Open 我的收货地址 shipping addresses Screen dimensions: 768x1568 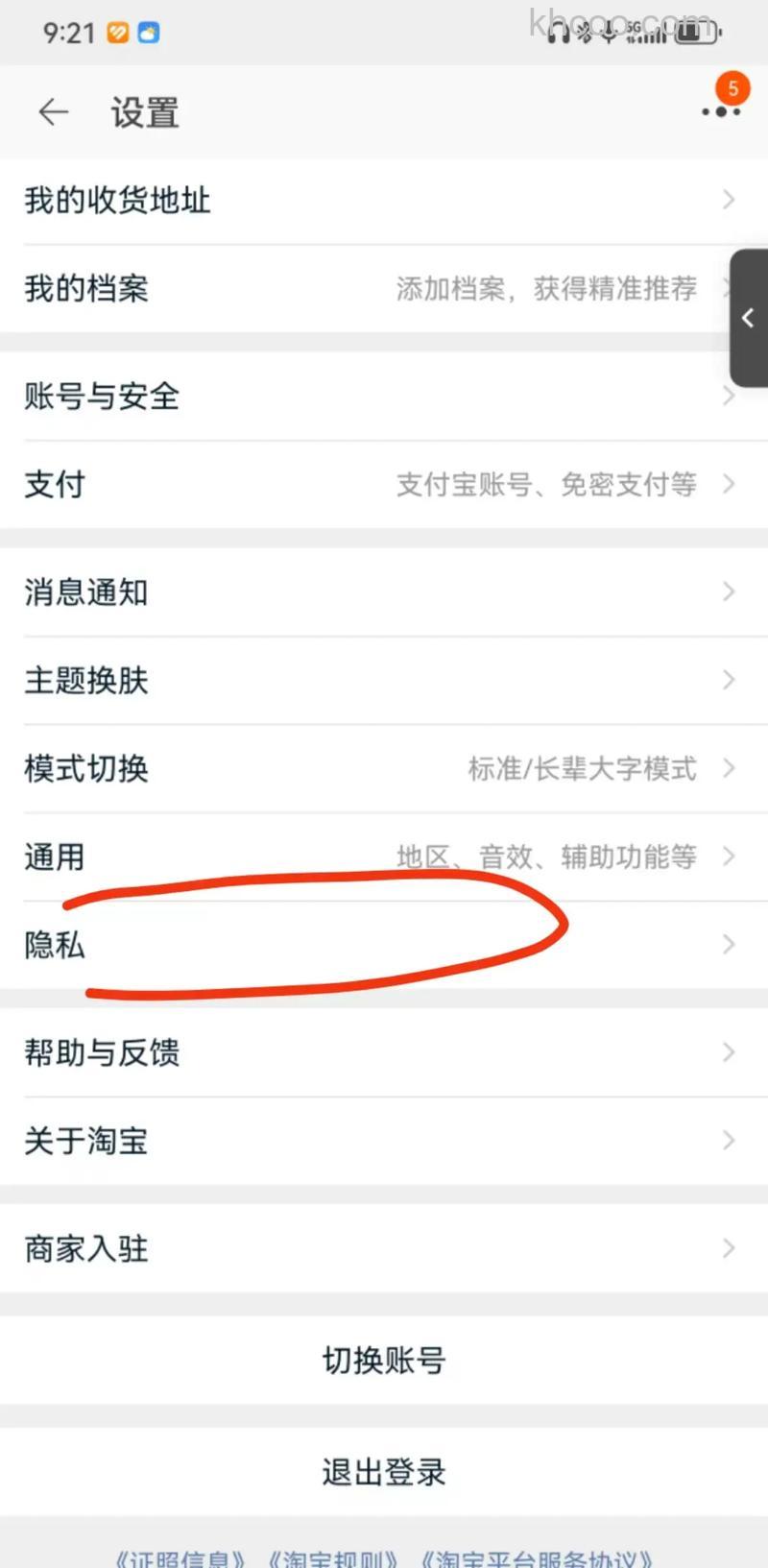click(x=384, y=200)
